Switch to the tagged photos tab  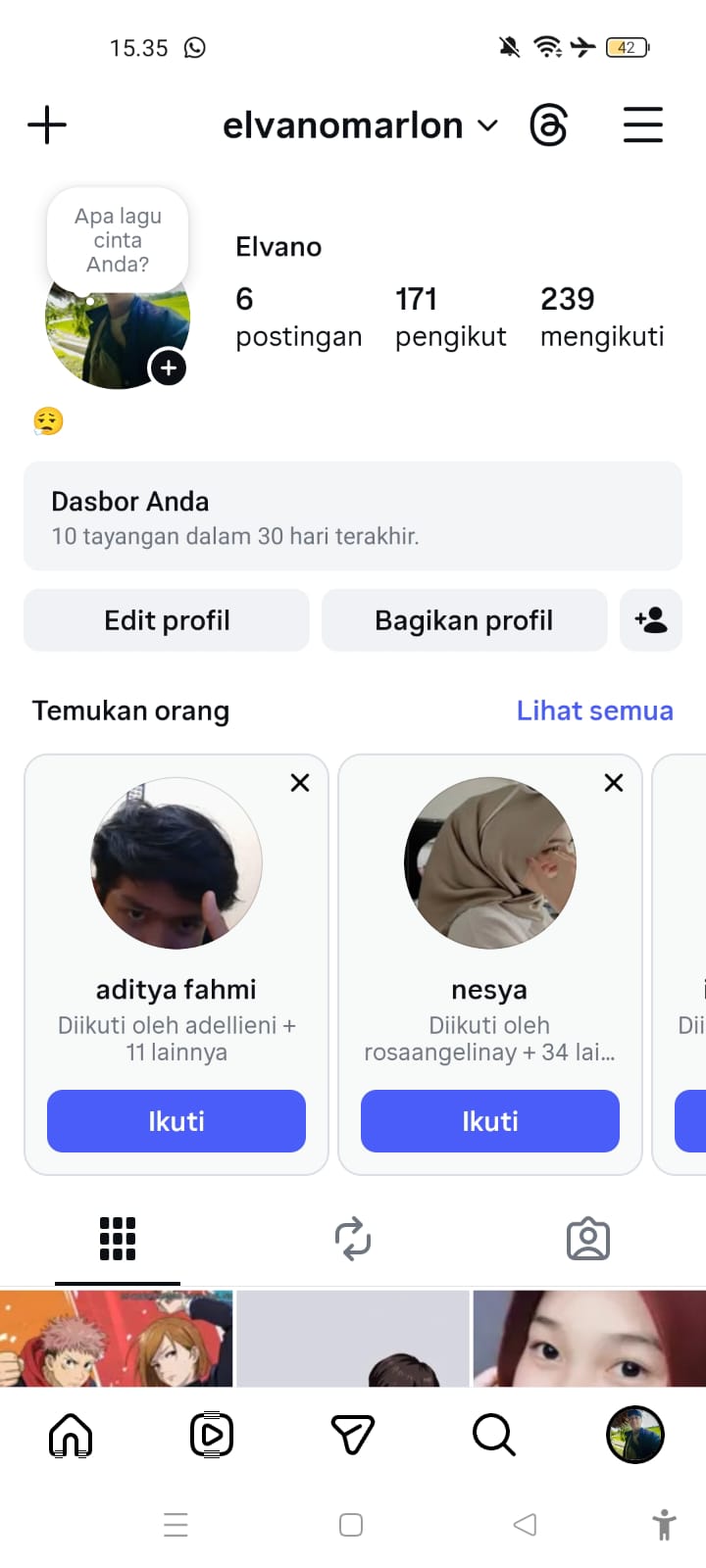click(588, 1239)
